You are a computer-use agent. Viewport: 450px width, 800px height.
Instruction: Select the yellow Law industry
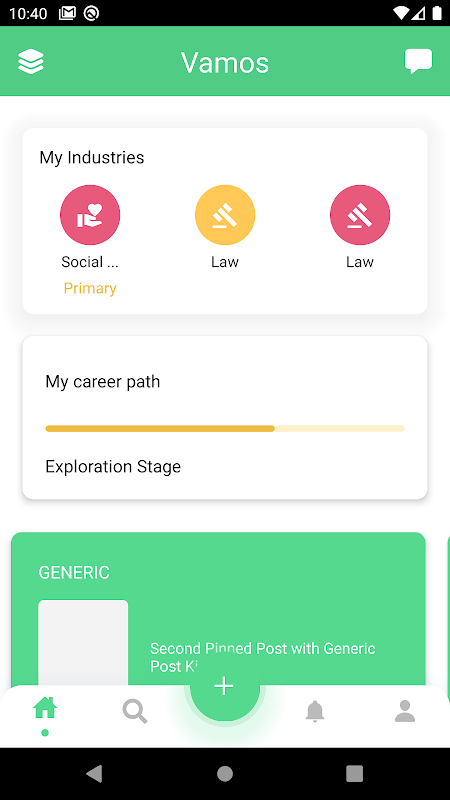pos(225,215)
